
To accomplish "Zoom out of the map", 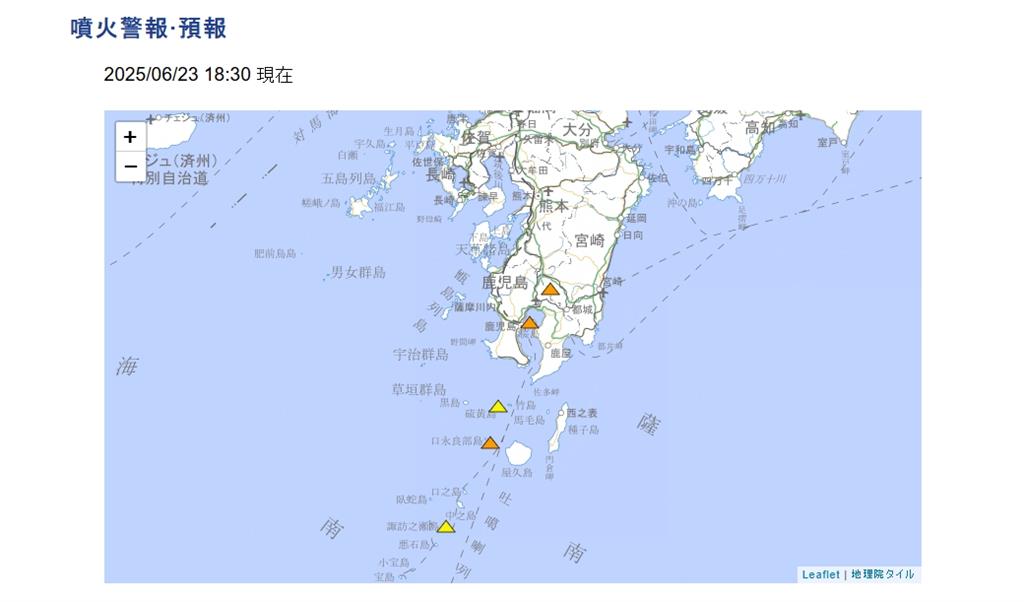I will [x=130, y=167].
